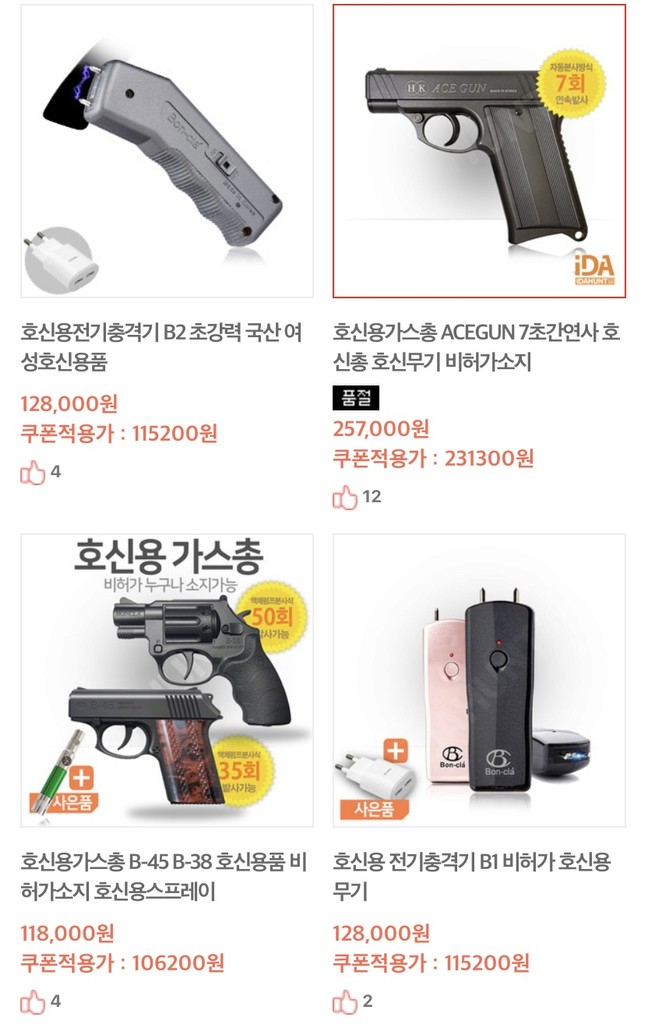Open the B2 stun gun product image
This screenshot has height=1024, width=645.
click(167, 151)
